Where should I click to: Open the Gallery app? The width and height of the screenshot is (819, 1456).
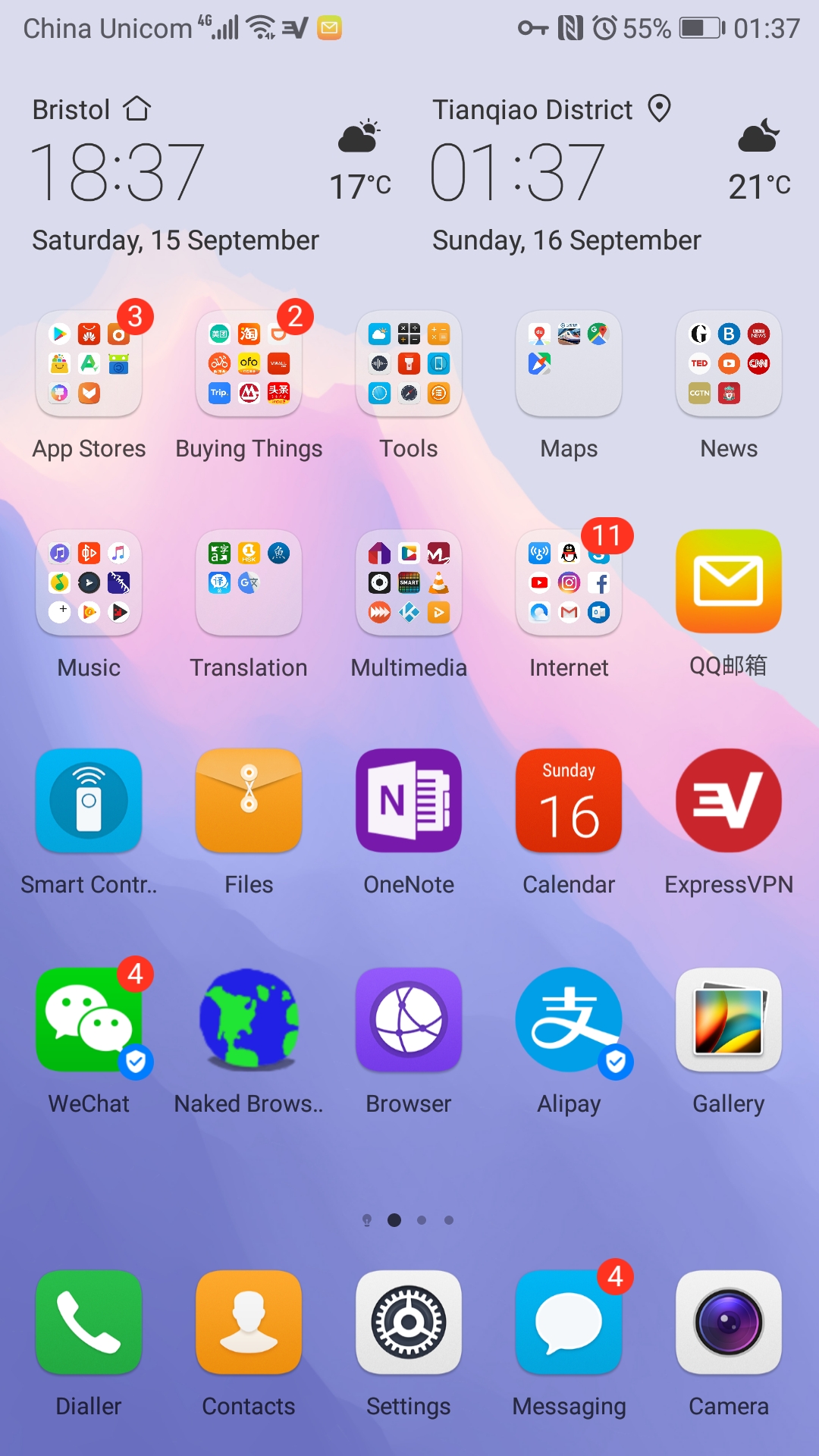coord(729,1020)
